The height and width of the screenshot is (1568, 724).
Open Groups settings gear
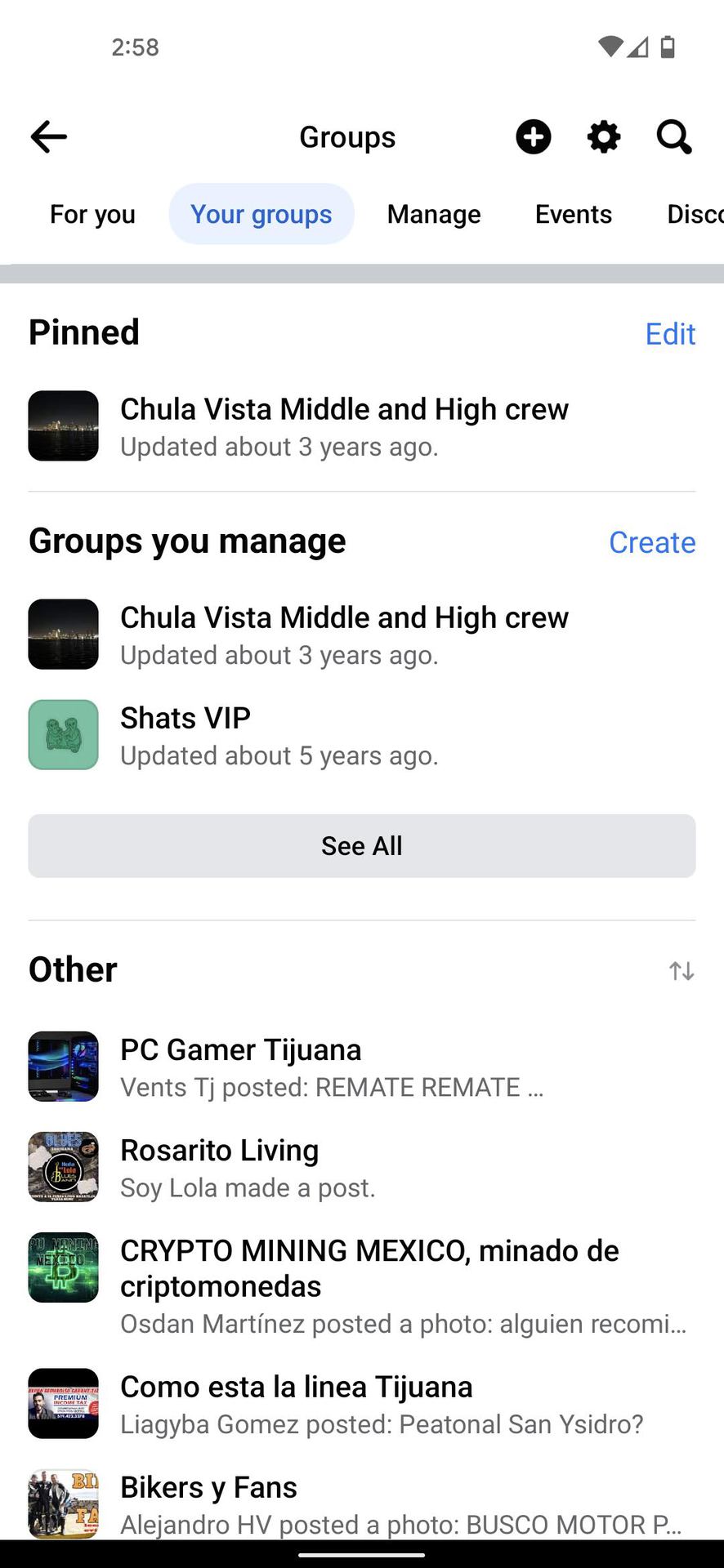604,137
